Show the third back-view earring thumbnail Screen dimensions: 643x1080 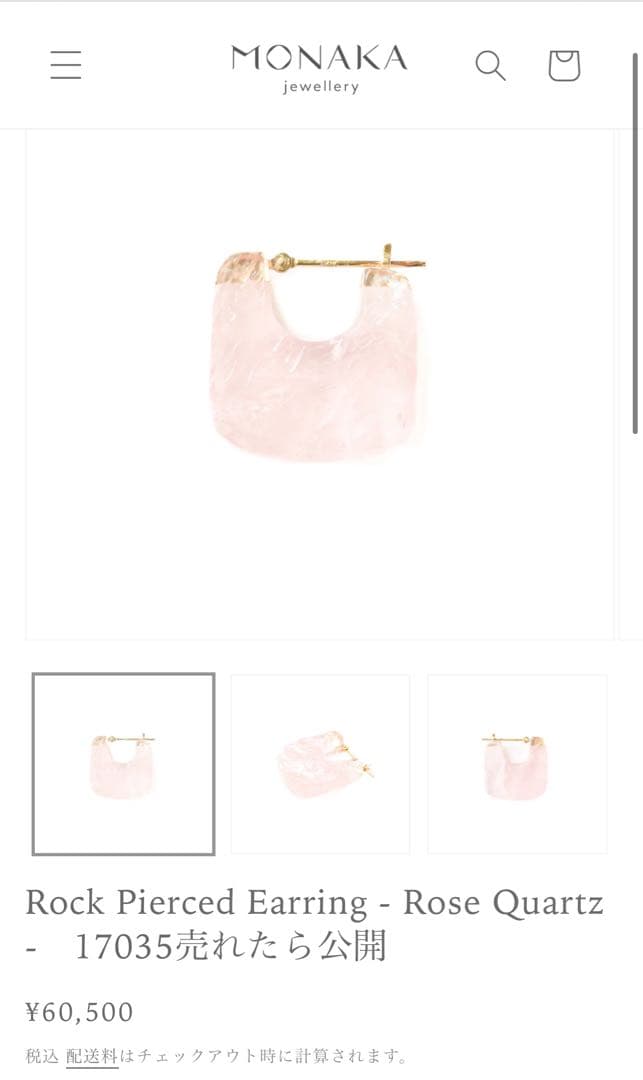(x=517, y=764)
